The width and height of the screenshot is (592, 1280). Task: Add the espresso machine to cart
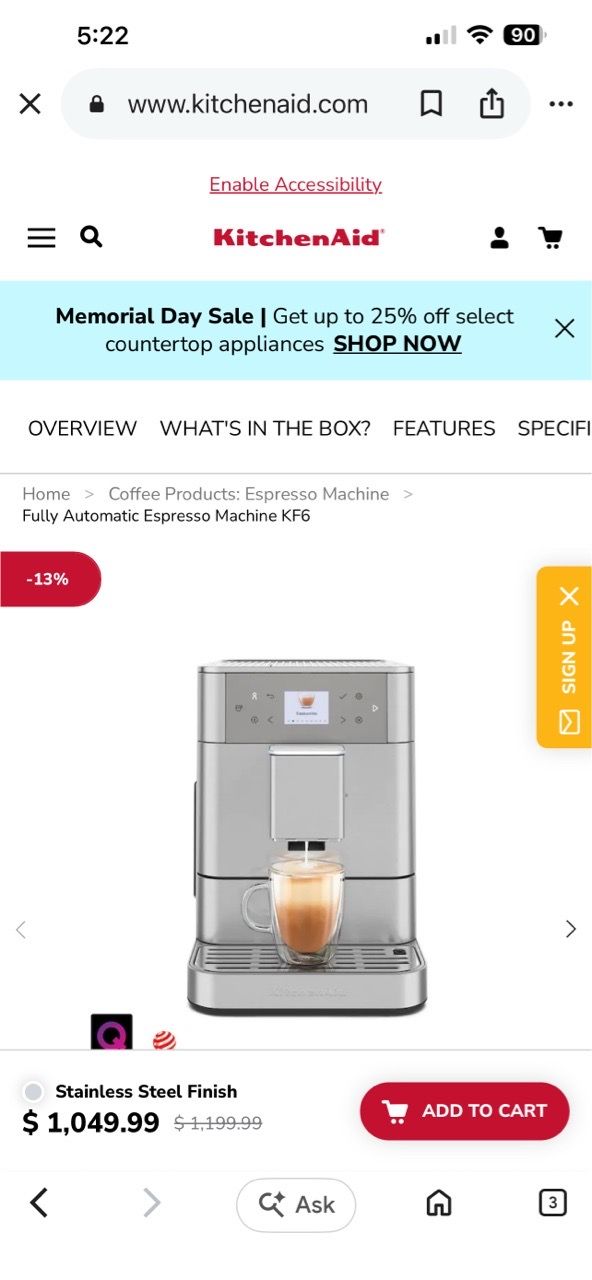click(x=464, y=1111)
